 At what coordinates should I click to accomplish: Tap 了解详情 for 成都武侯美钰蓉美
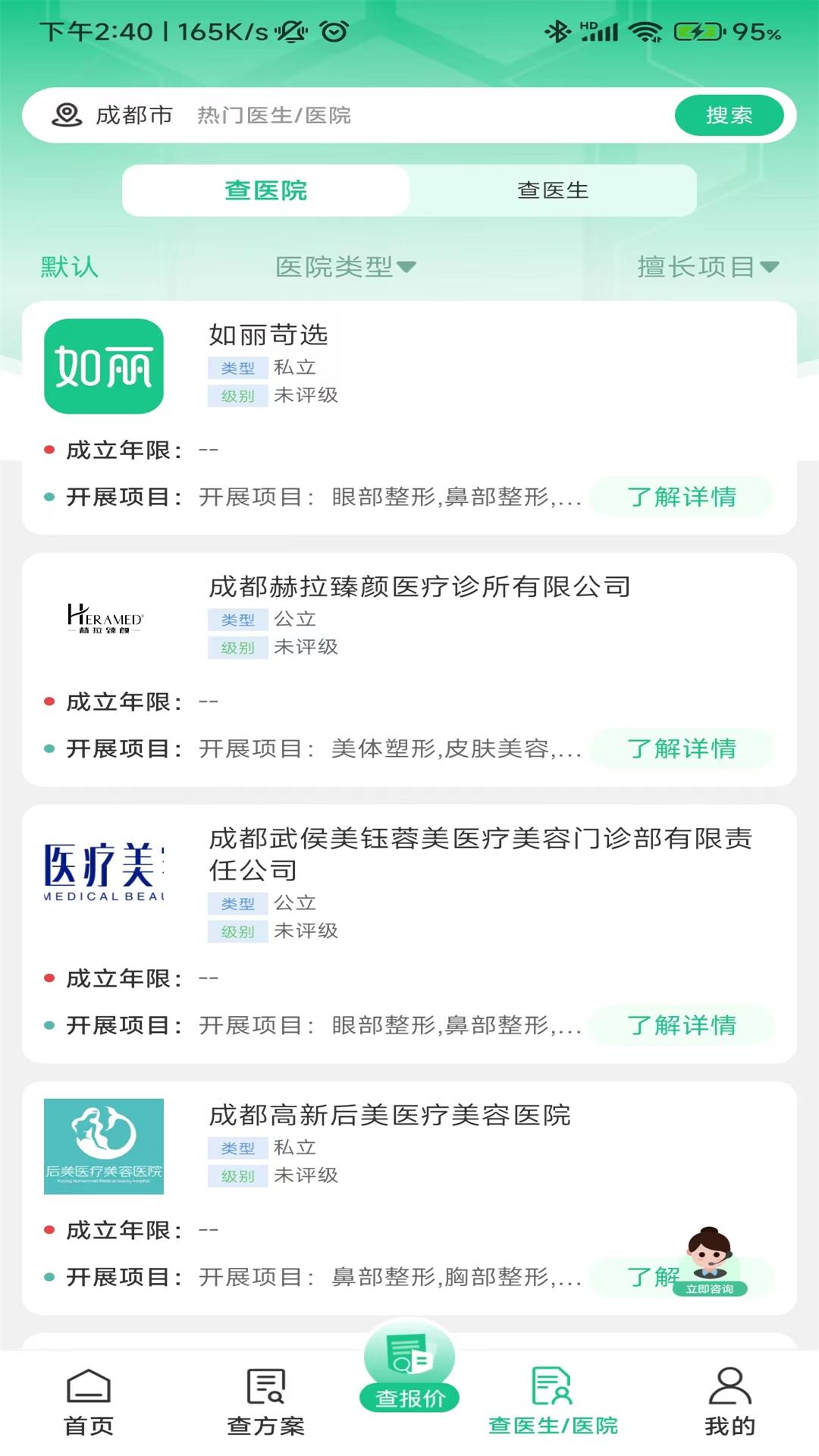pyautogui.click(x=681, y=1026)
